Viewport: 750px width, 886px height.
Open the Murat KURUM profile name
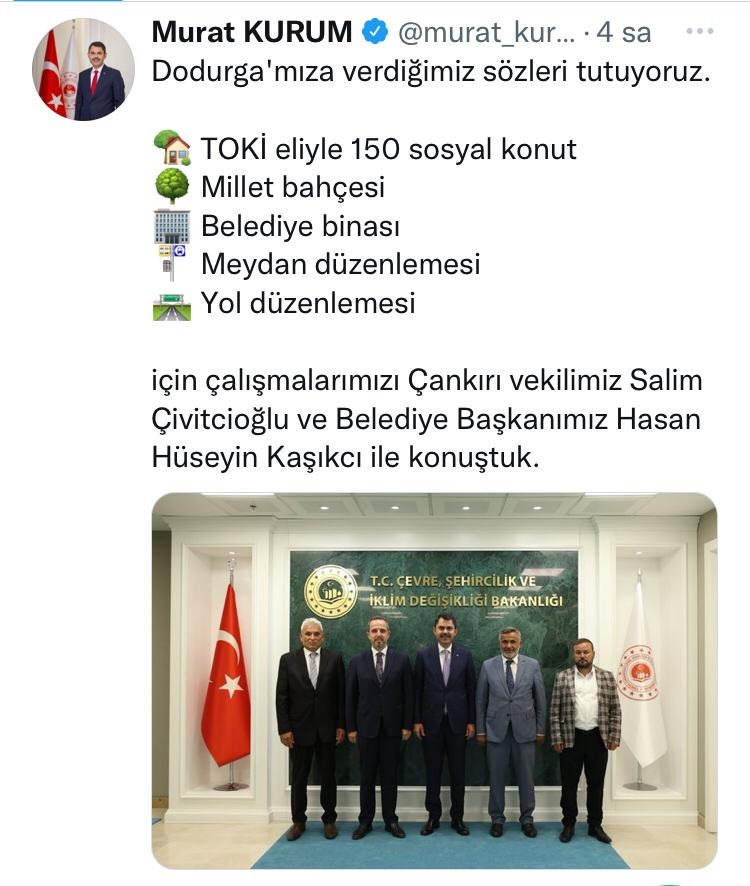coord(251,32)
